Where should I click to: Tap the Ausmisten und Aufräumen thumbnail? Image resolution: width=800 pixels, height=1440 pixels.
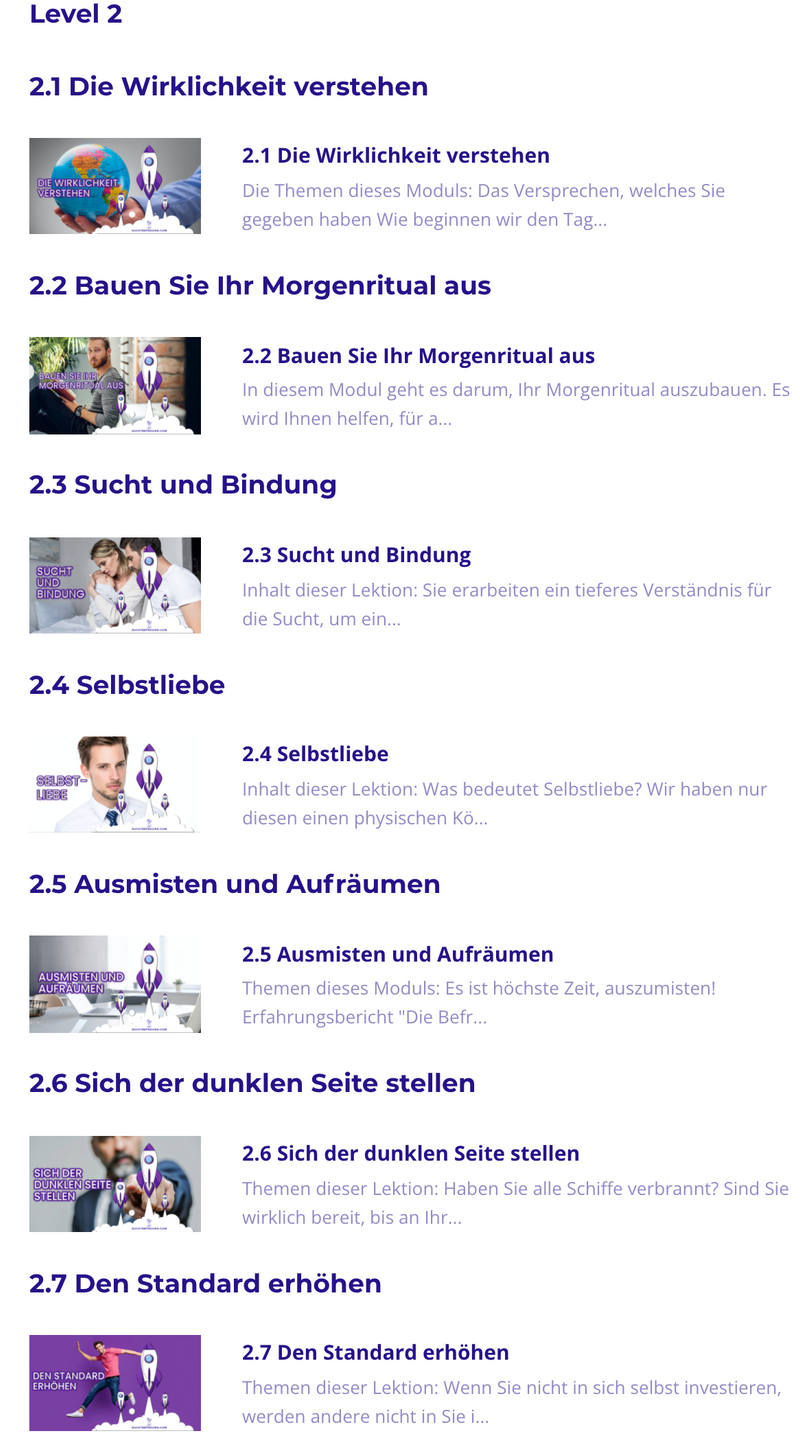[115, 984]
